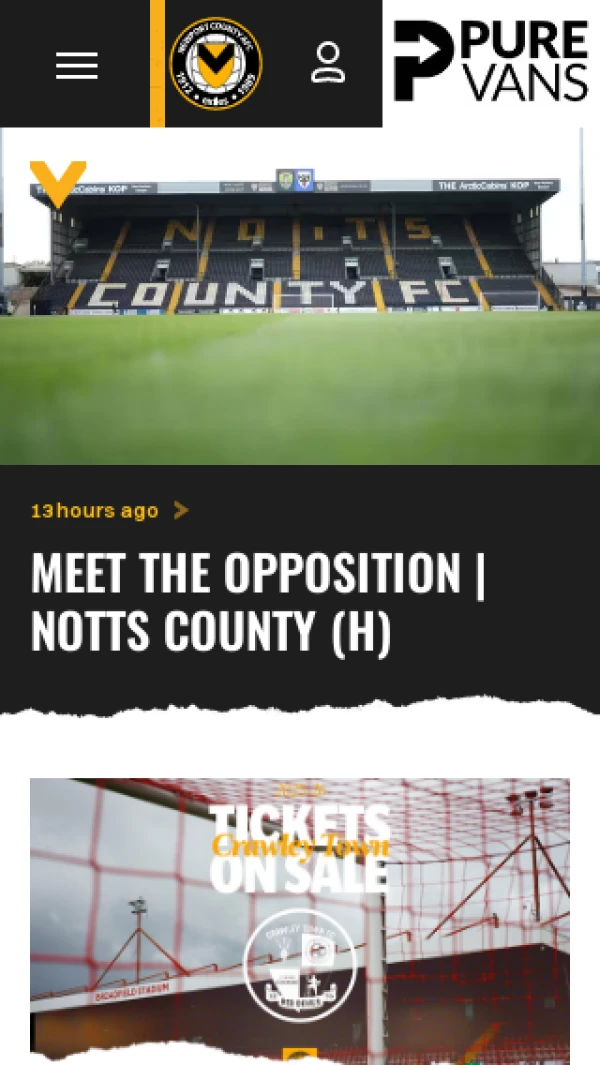
Task: Open the Pure Vans sponsor banner
Action: 490,62
